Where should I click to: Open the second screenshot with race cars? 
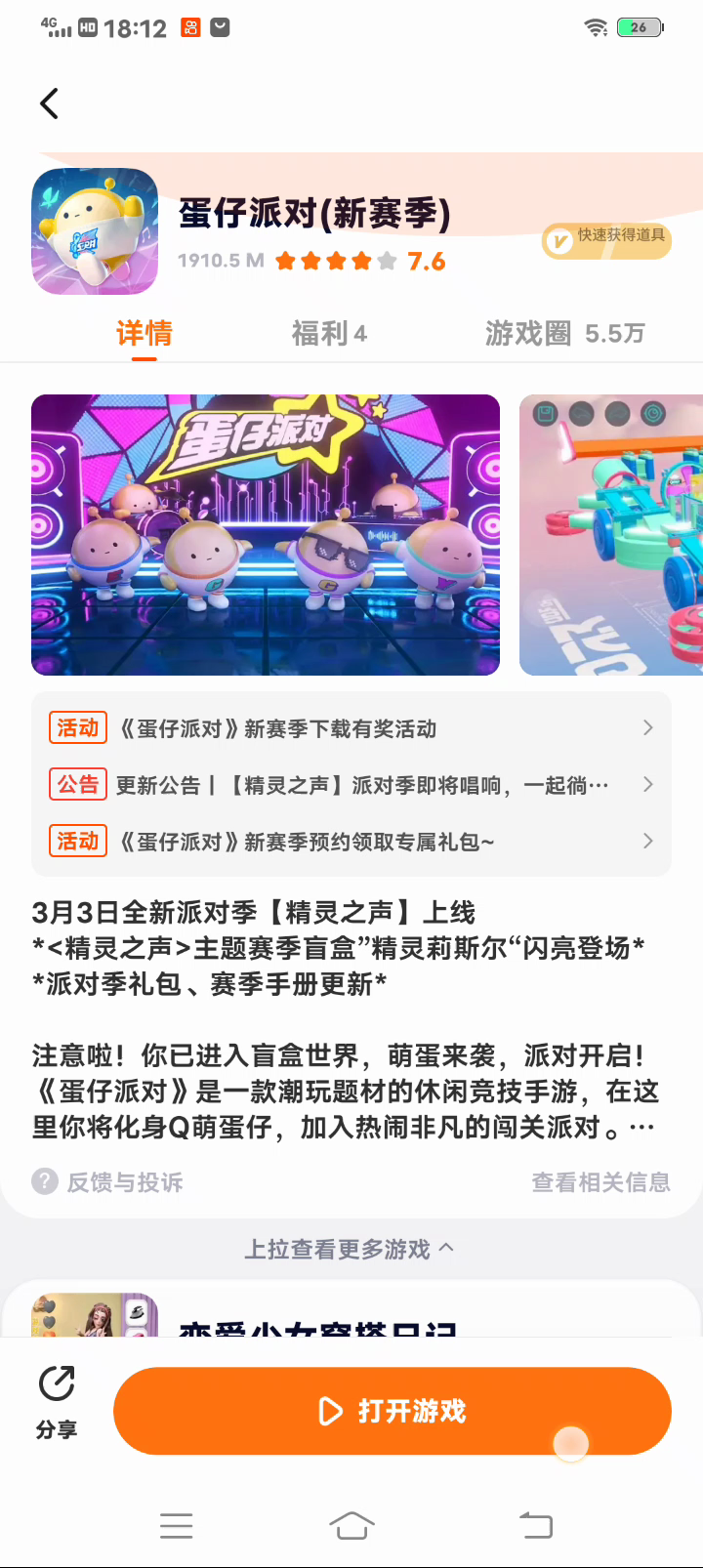(x=611, y=535)
